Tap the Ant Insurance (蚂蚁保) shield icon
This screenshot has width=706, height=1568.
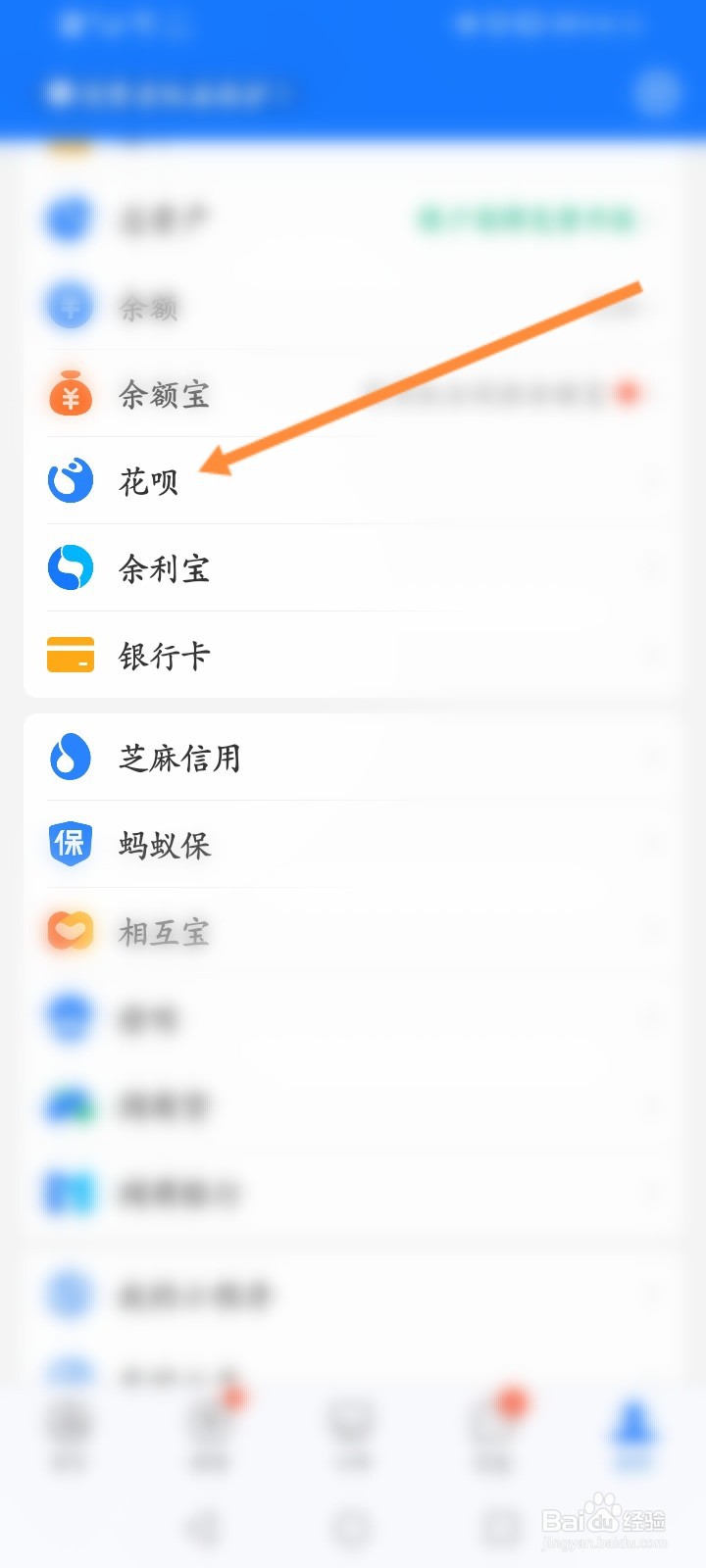[x=68, y=844]
